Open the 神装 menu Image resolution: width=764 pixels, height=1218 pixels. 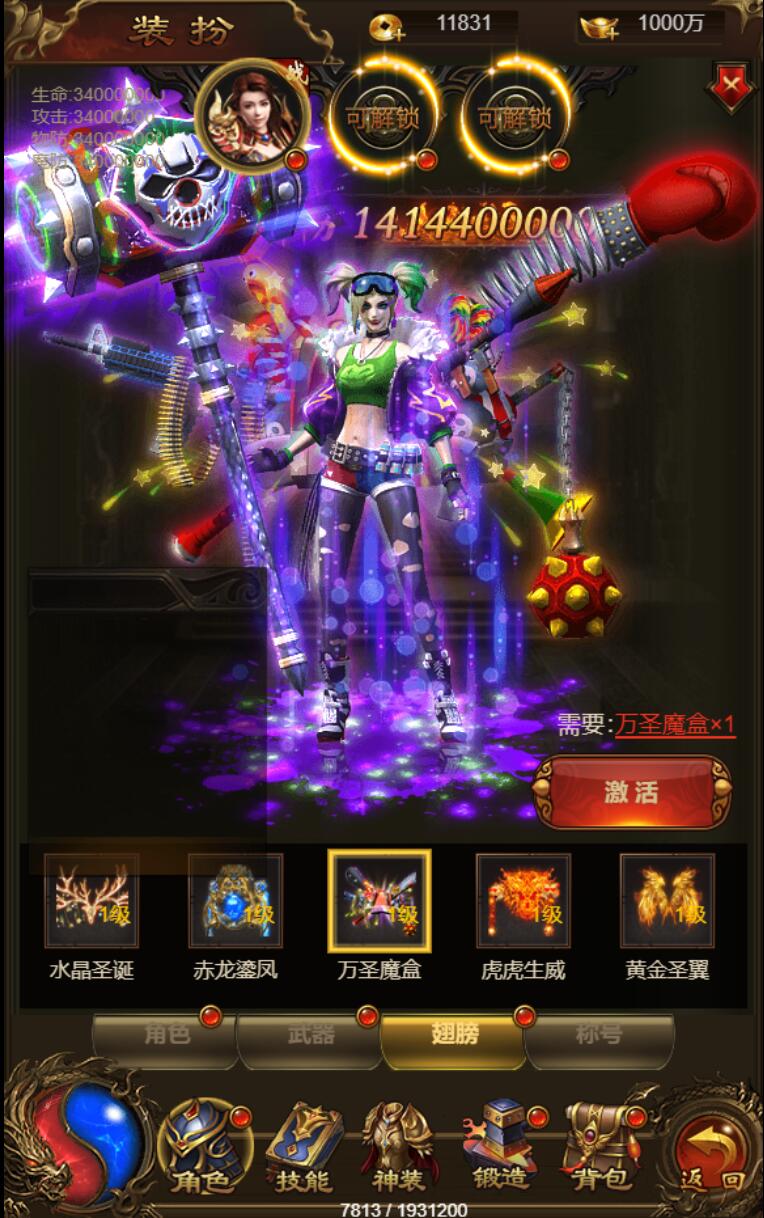click(400, 1150)
